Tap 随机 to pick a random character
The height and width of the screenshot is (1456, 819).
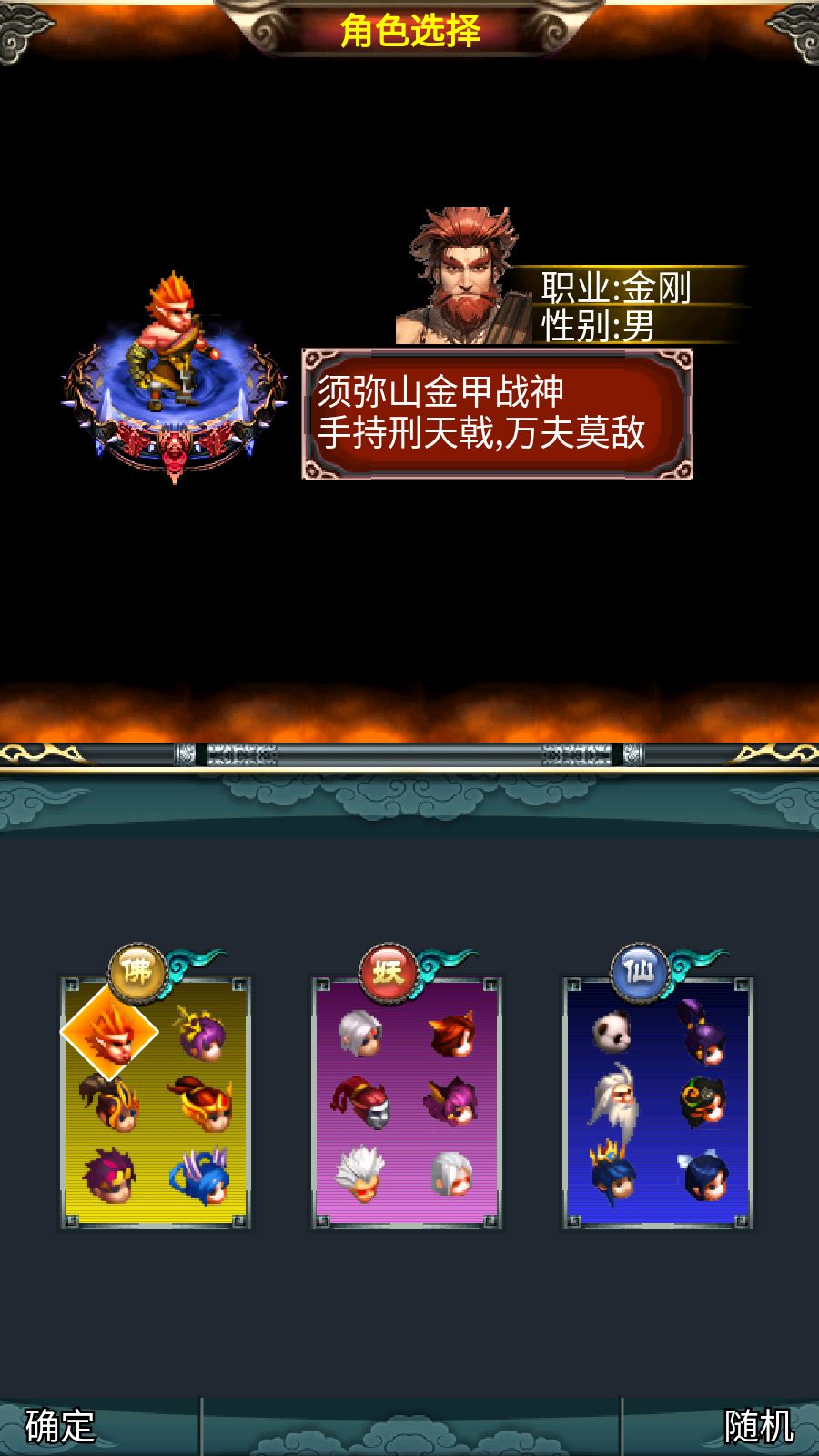(759, 1425)
